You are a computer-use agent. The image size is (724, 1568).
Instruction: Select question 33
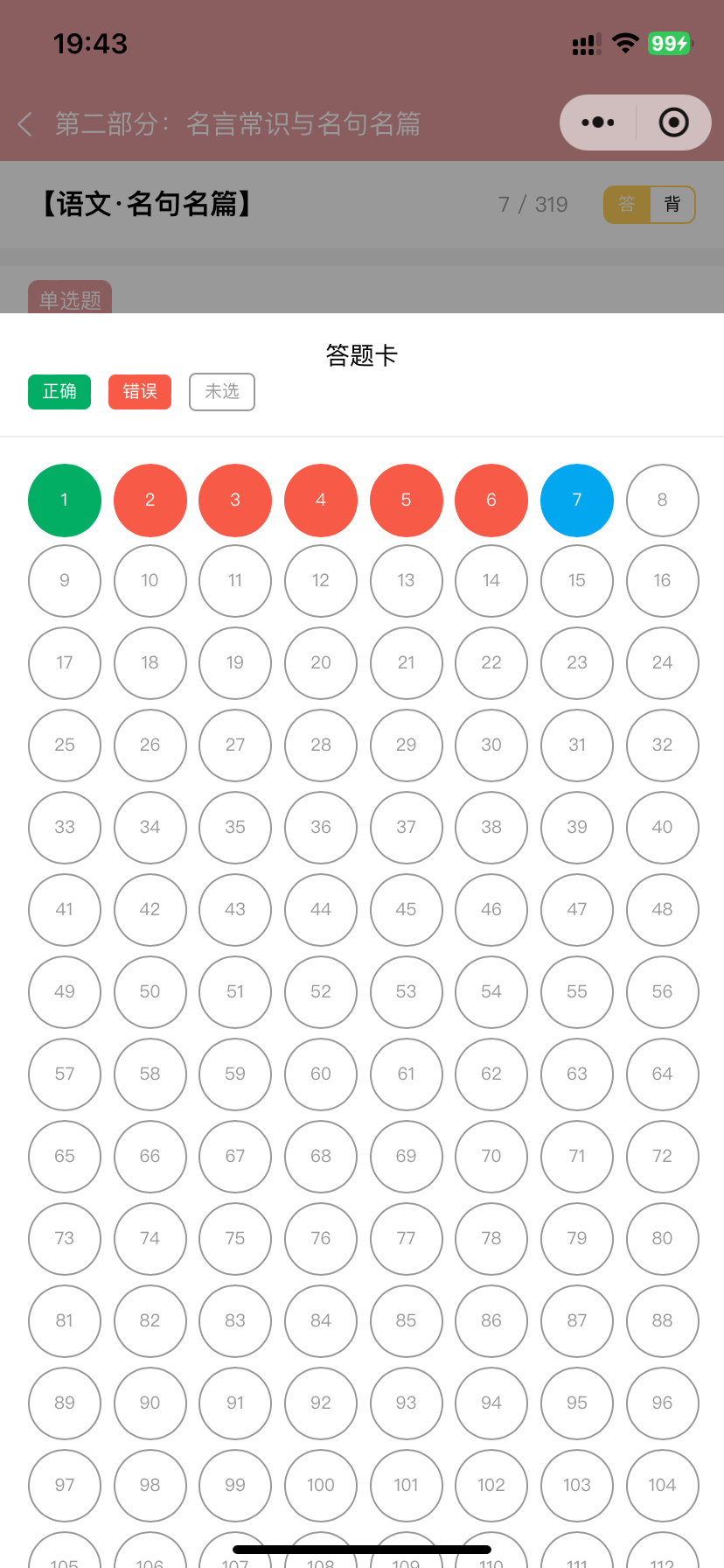[x=65, y=828]
